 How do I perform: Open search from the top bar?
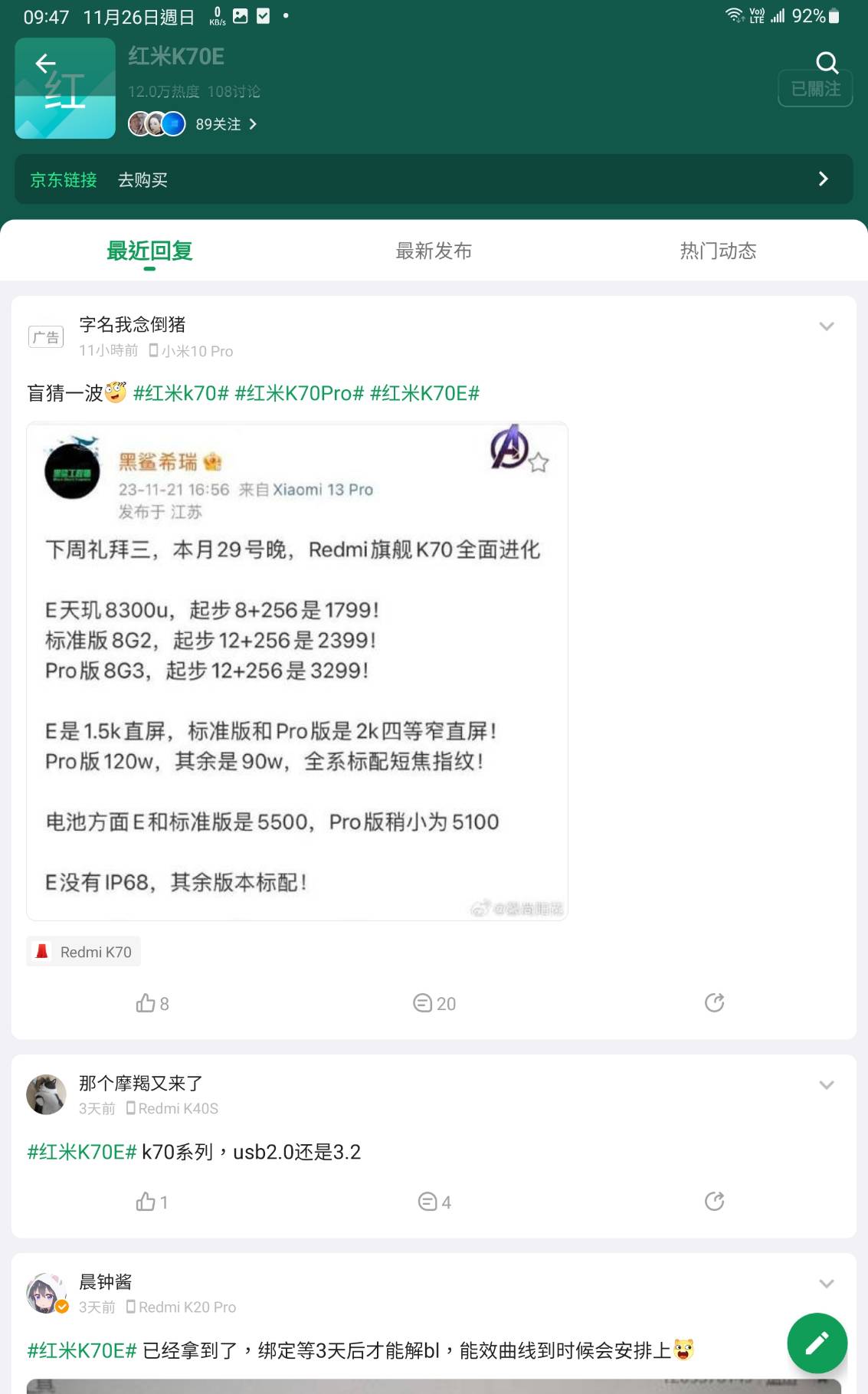coord(826,62)
